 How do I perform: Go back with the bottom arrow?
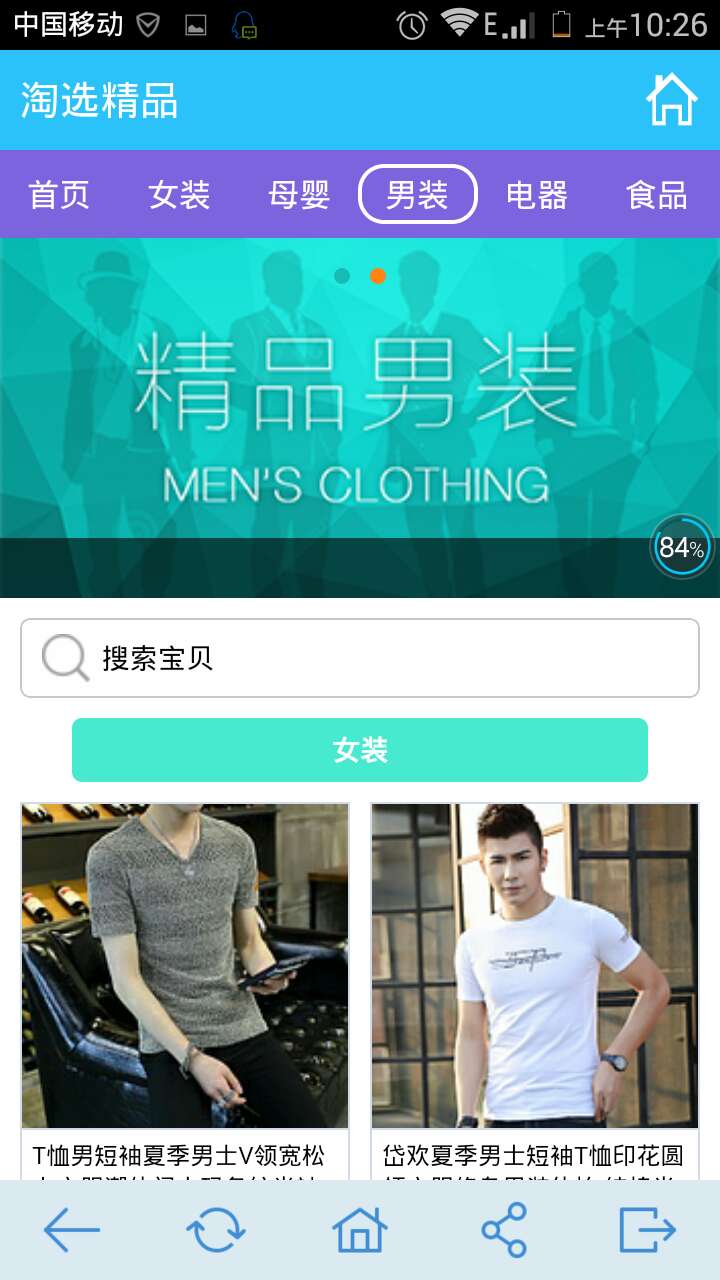coord(72,1230)
